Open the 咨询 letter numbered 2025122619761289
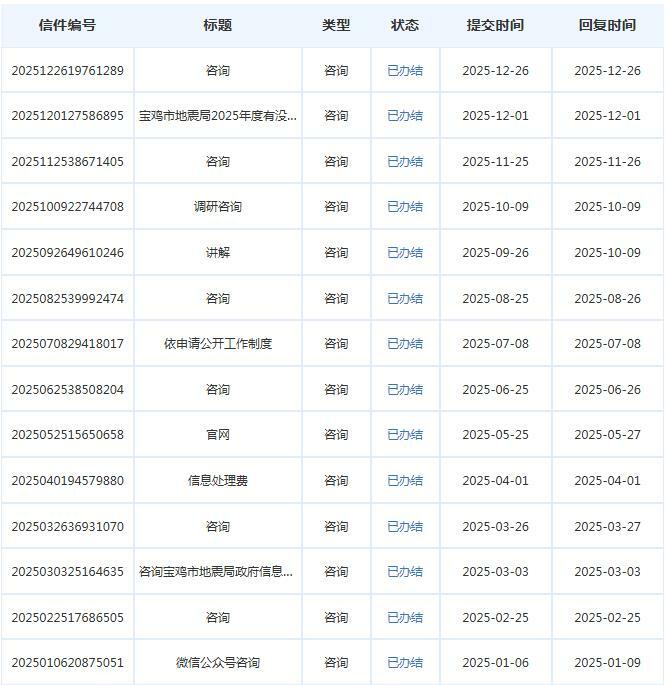 [x=217, y=70]
